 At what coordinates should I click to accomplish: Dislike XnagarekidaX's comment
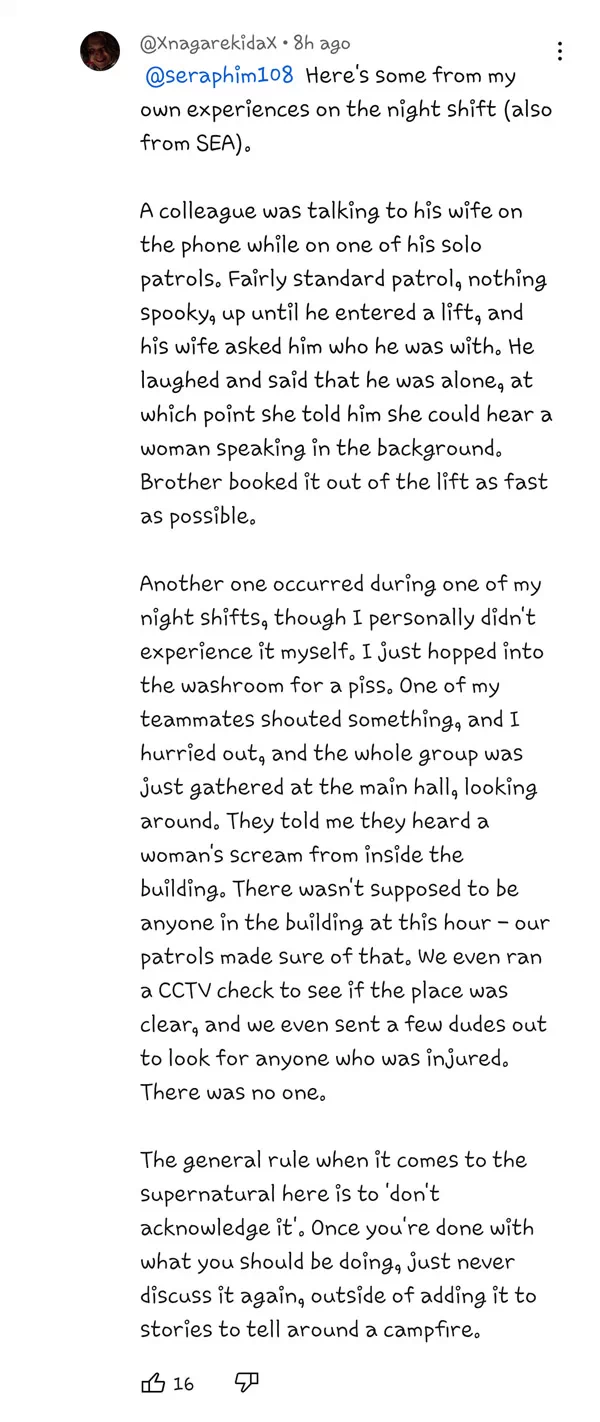point(247,1383)
